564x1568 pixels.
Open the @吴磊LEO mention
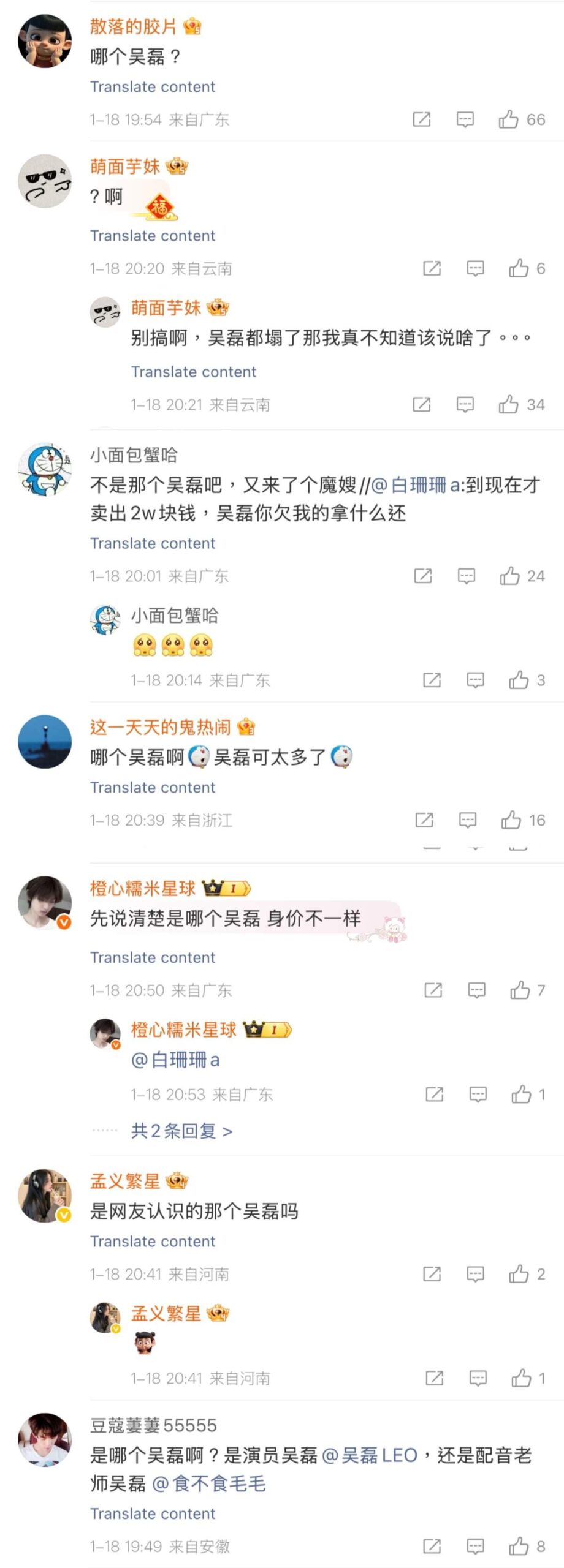tap(370, 1456)
